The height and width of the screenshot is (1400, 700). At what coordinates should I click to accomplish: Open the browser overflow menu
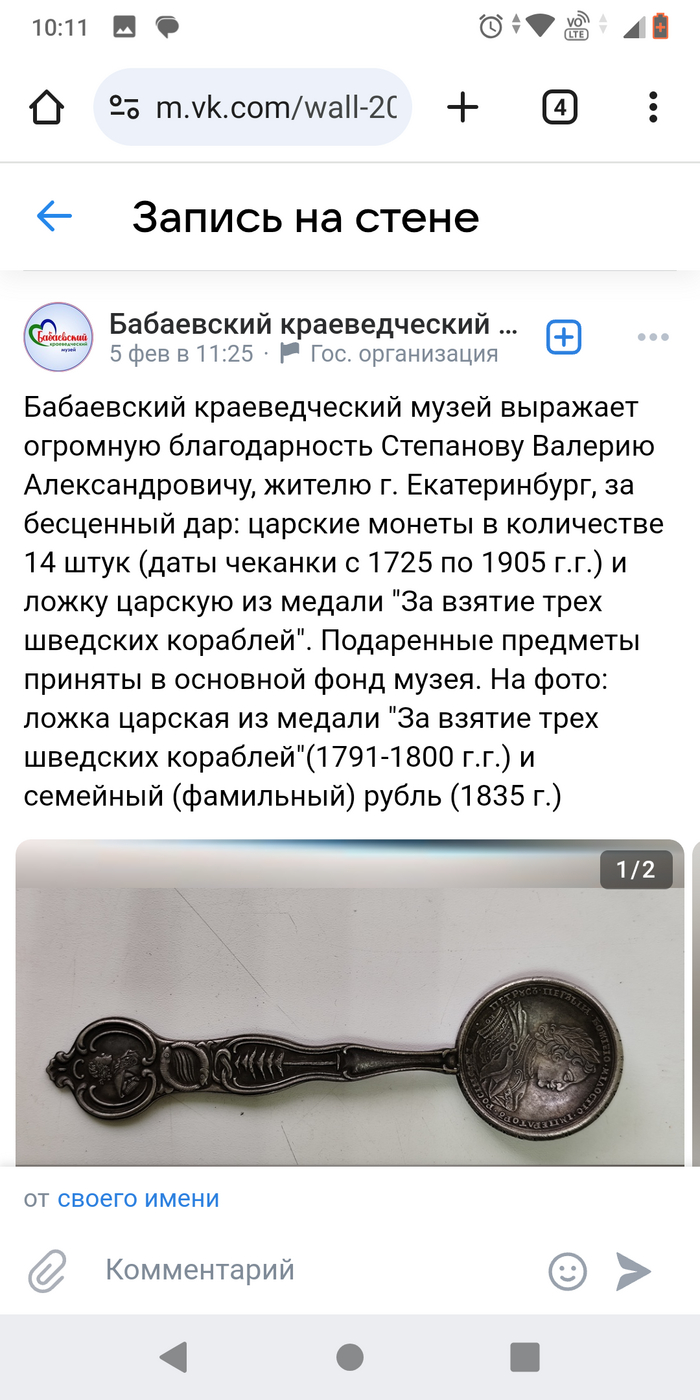click(652, 108)
